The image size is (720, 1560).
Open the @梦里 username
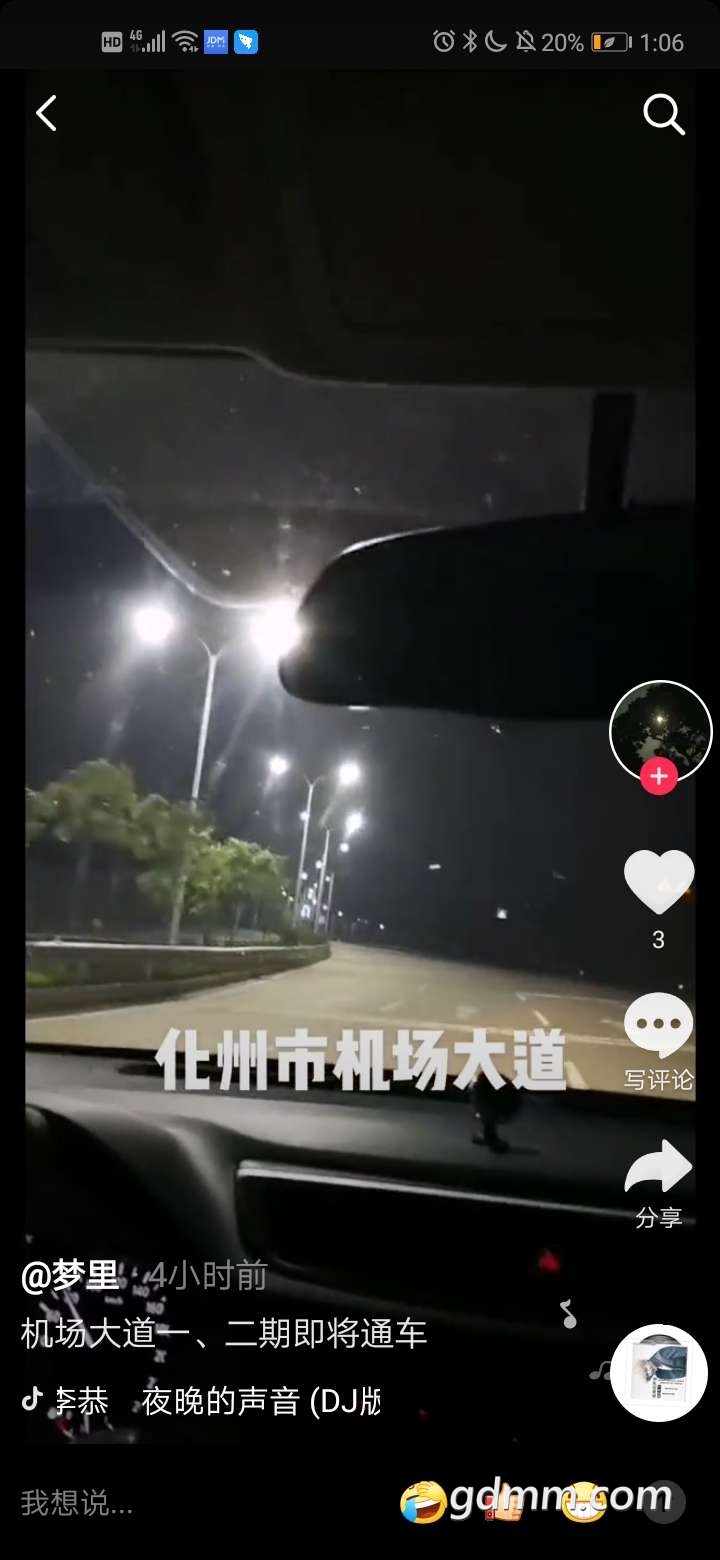tap(70, 1275)
